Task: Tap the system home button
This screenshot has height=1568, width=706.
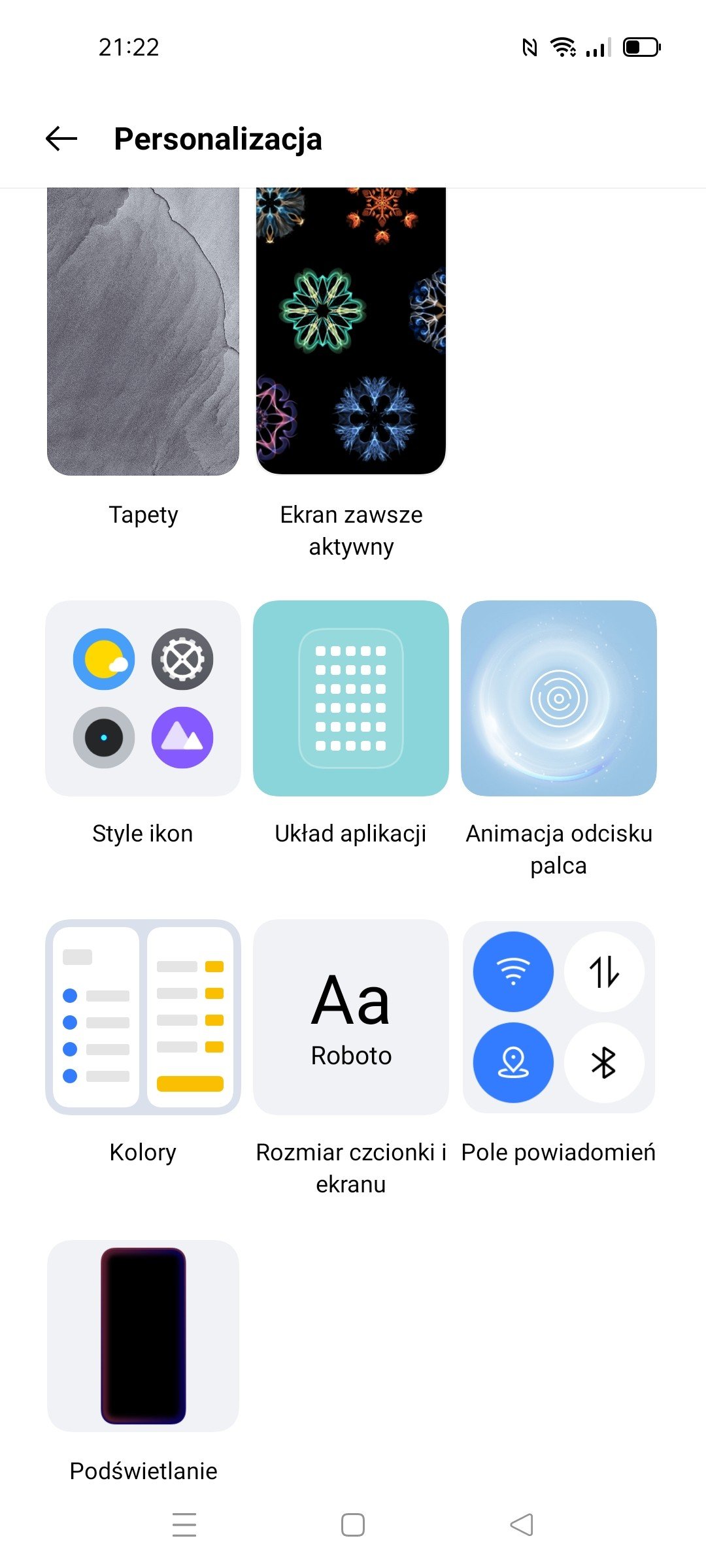Action: coord(353,1525)
